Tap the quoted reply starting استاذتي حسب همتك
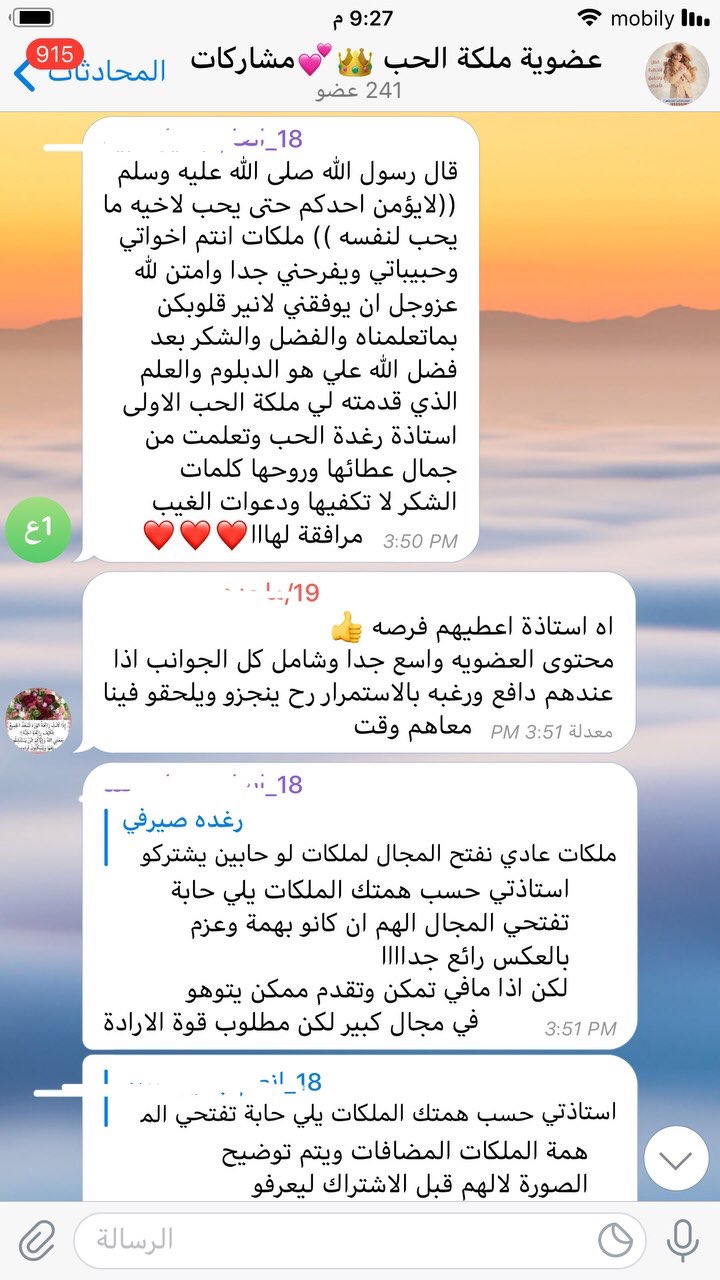This screenshot has width=720, height=1280. 365,1111
